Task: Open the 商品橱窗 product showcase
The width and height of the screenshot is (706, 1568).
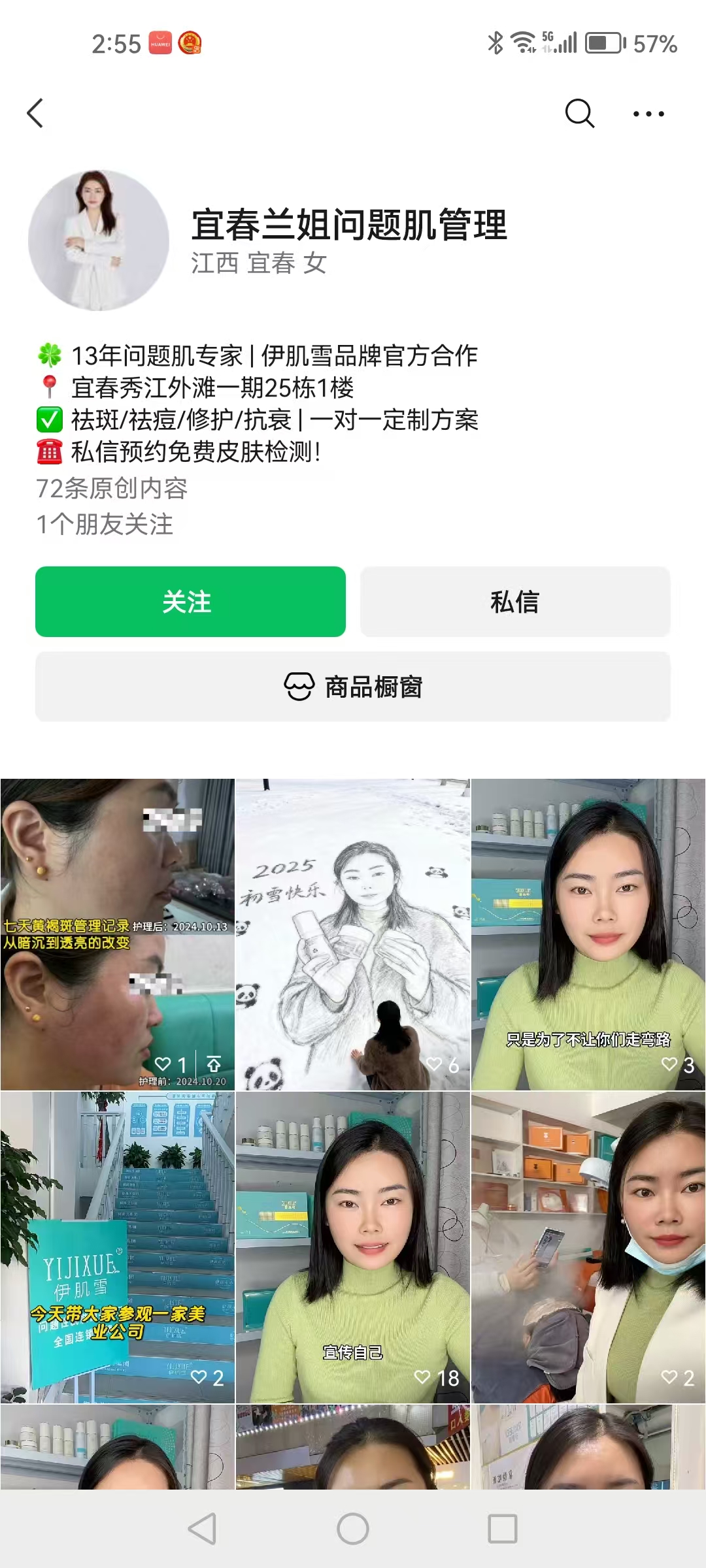Action: pyautogui.click(x=353, y=687)
